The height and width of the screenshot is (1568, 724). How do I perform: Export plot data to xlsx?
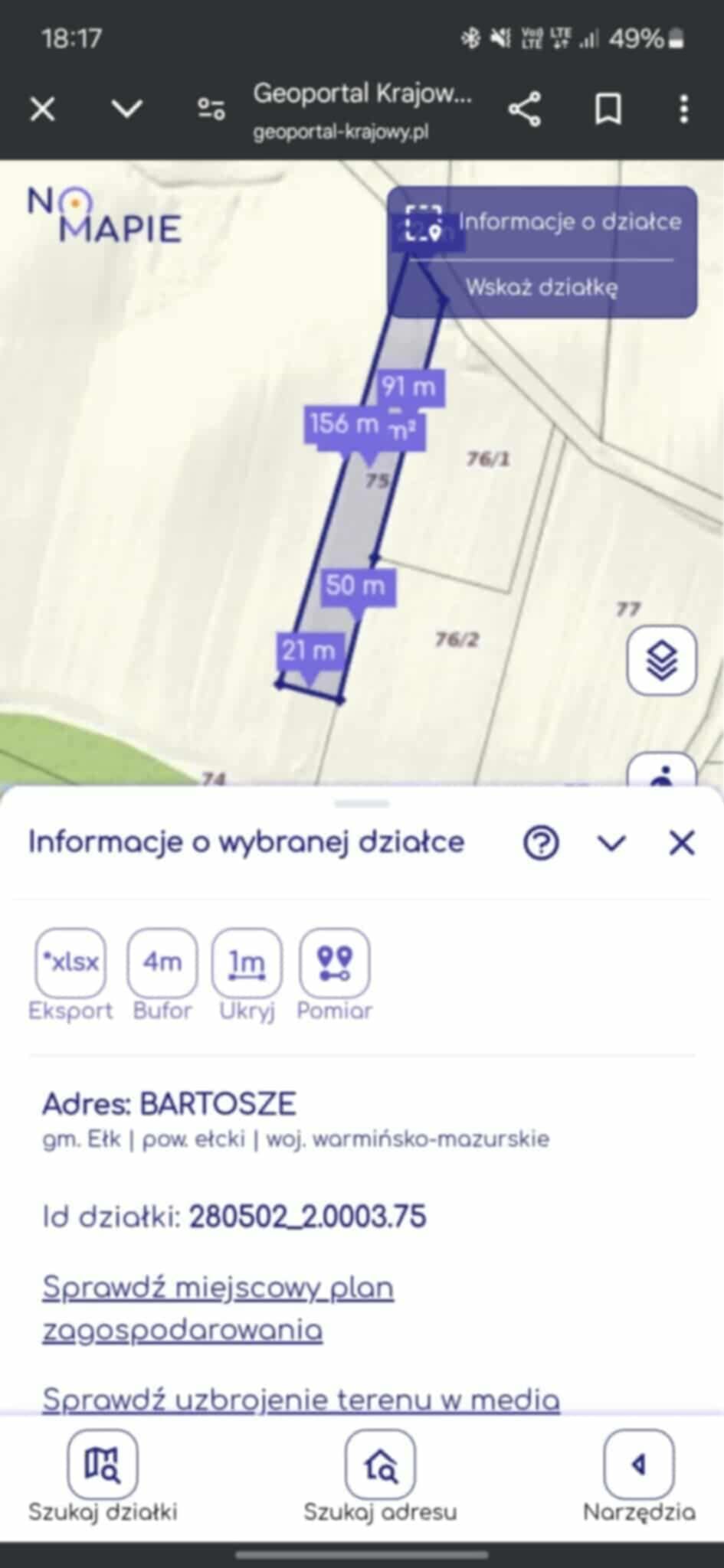click(70, 962)
